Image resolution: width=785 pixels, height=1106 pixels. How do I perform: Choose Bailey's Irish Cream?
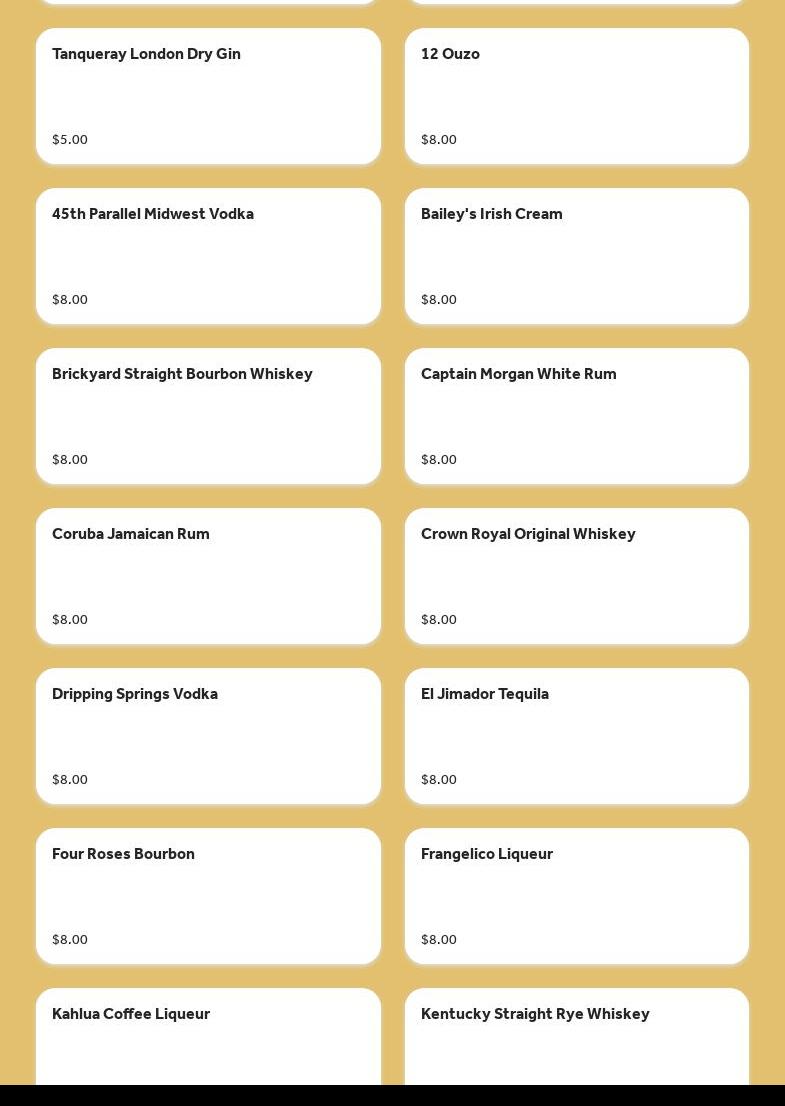[576, 256]
